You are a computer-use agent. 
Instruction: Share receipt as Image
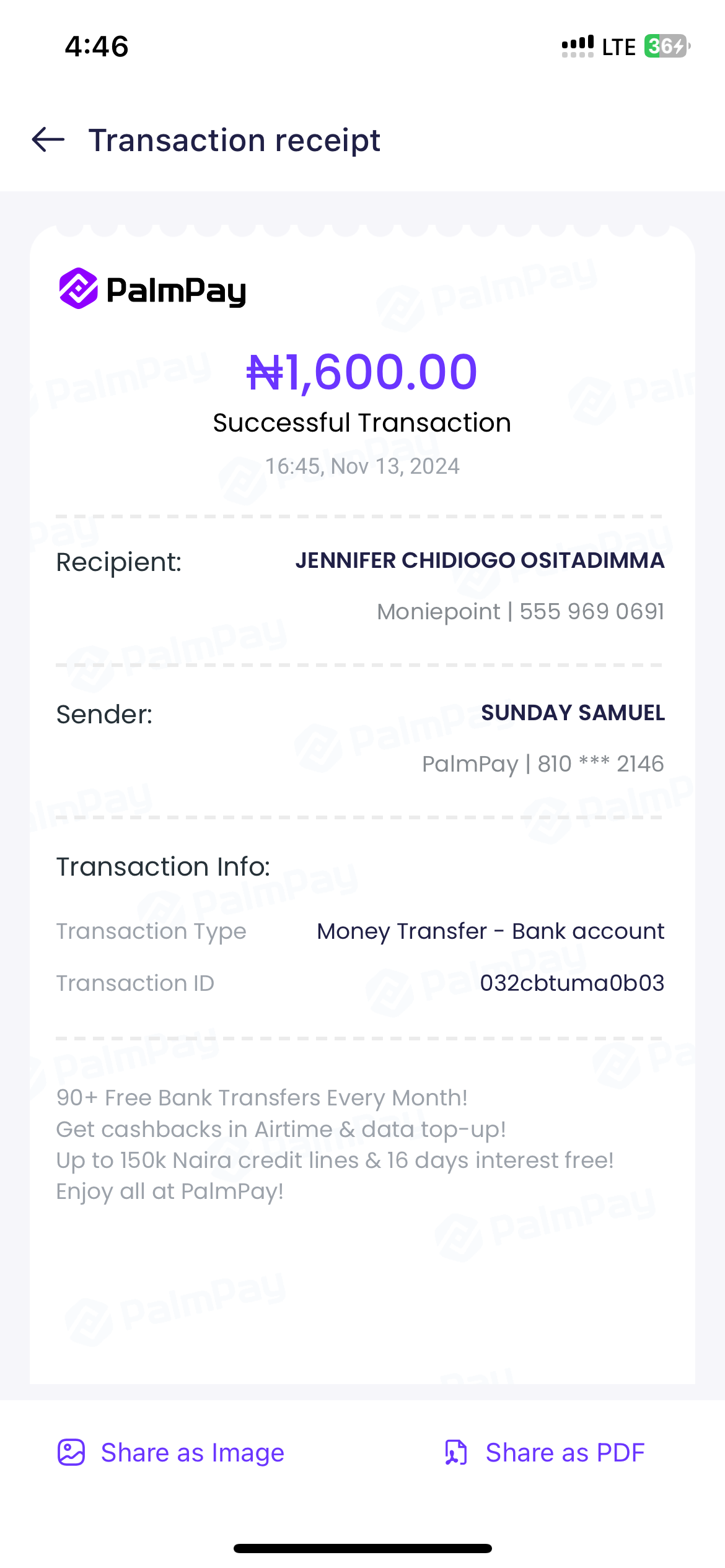[x=171, y=1452]
